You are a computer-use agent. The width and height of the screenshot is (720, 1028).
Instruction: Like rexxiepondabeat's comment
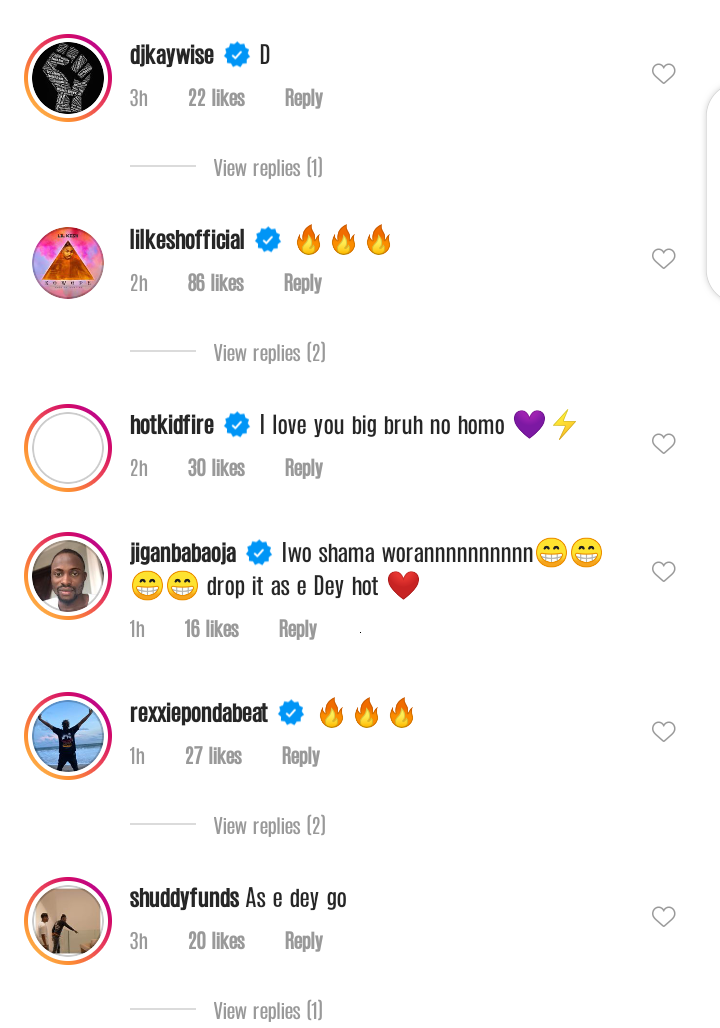pyautogui.click(x=664, y=732)
